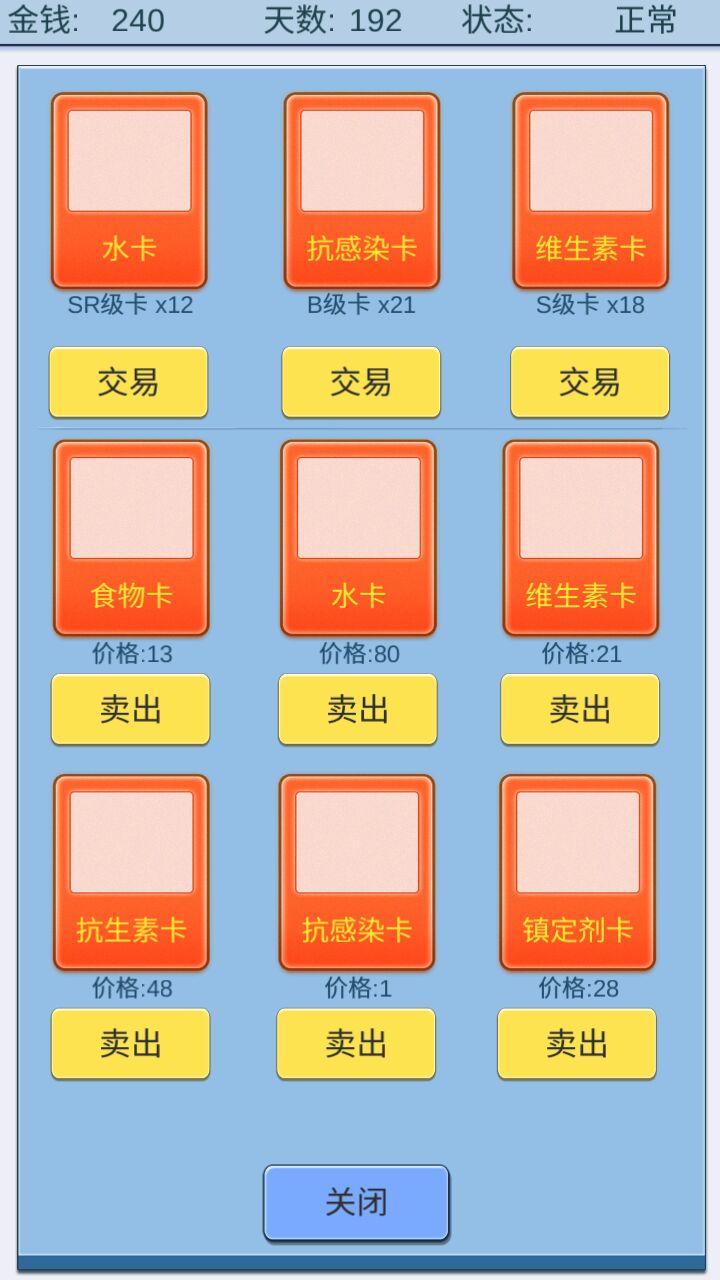Sell the 抗生素卡 priced at 48
The height and width of the screenshot is (1280, 720).
click(130, 1043)
